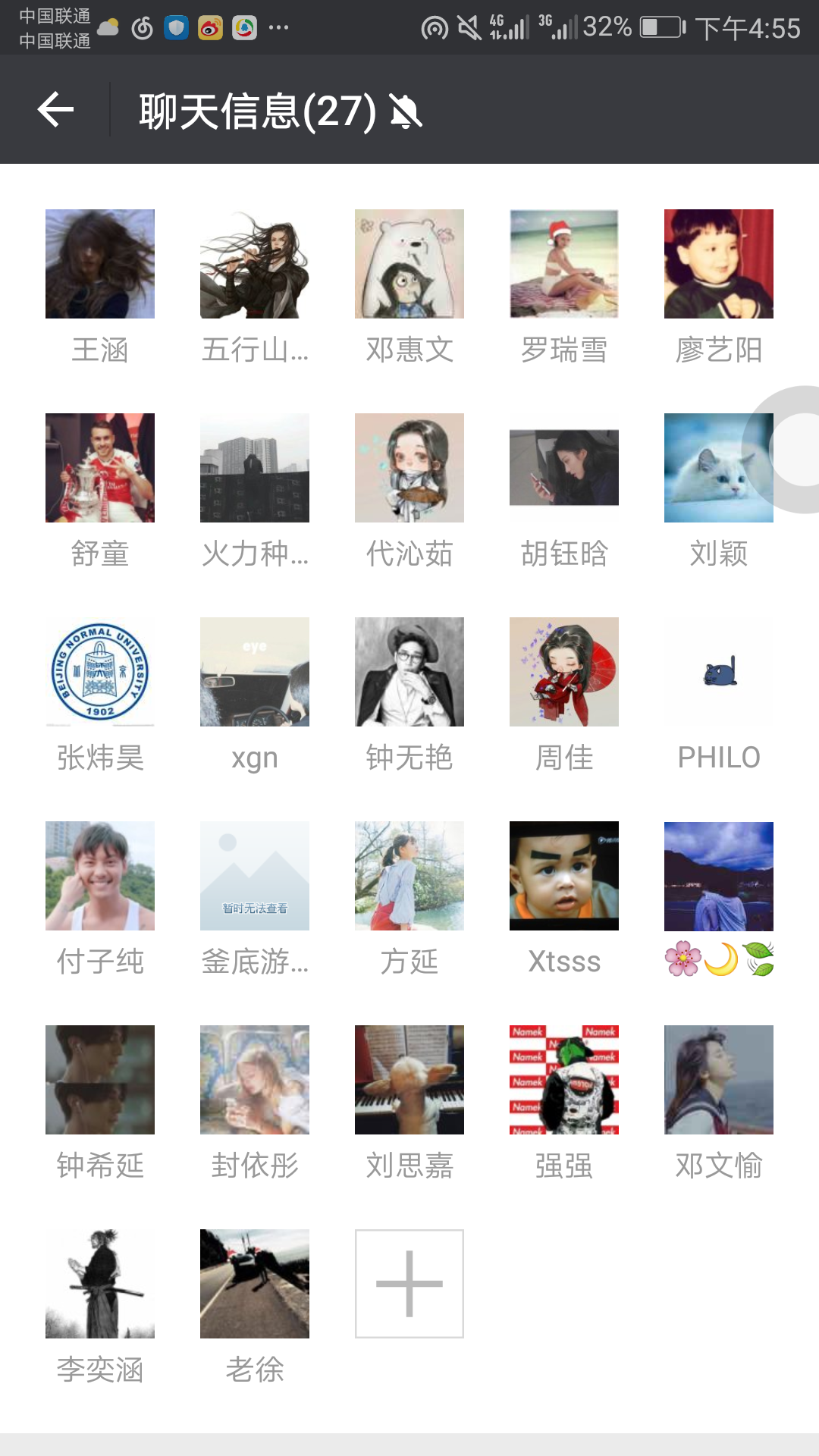View 舒童's profile
This screenshot has height=1456, width=819.
pos(100,468)
